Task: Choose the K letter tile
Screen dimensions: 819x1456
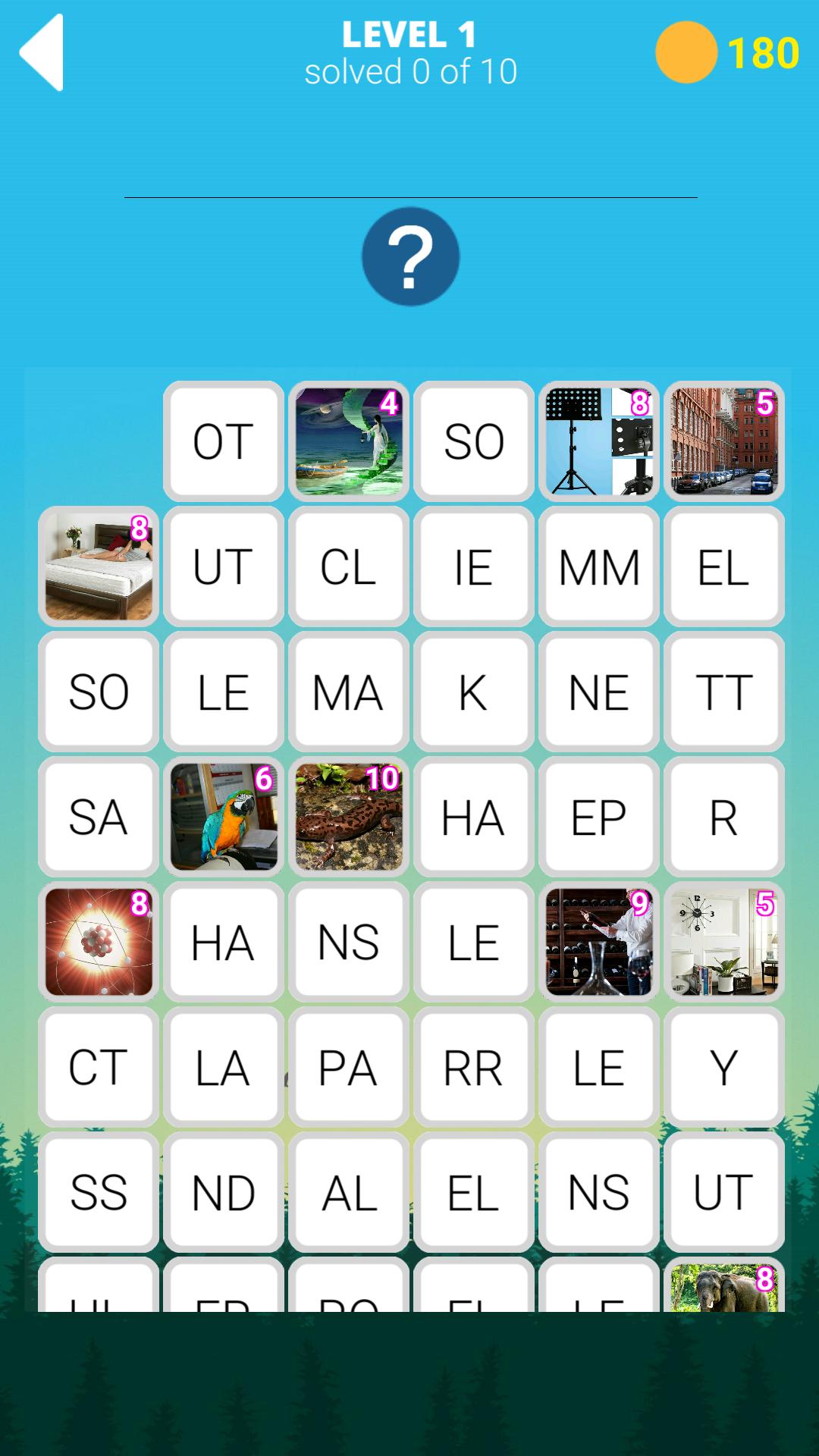Action: coord(474,692)
